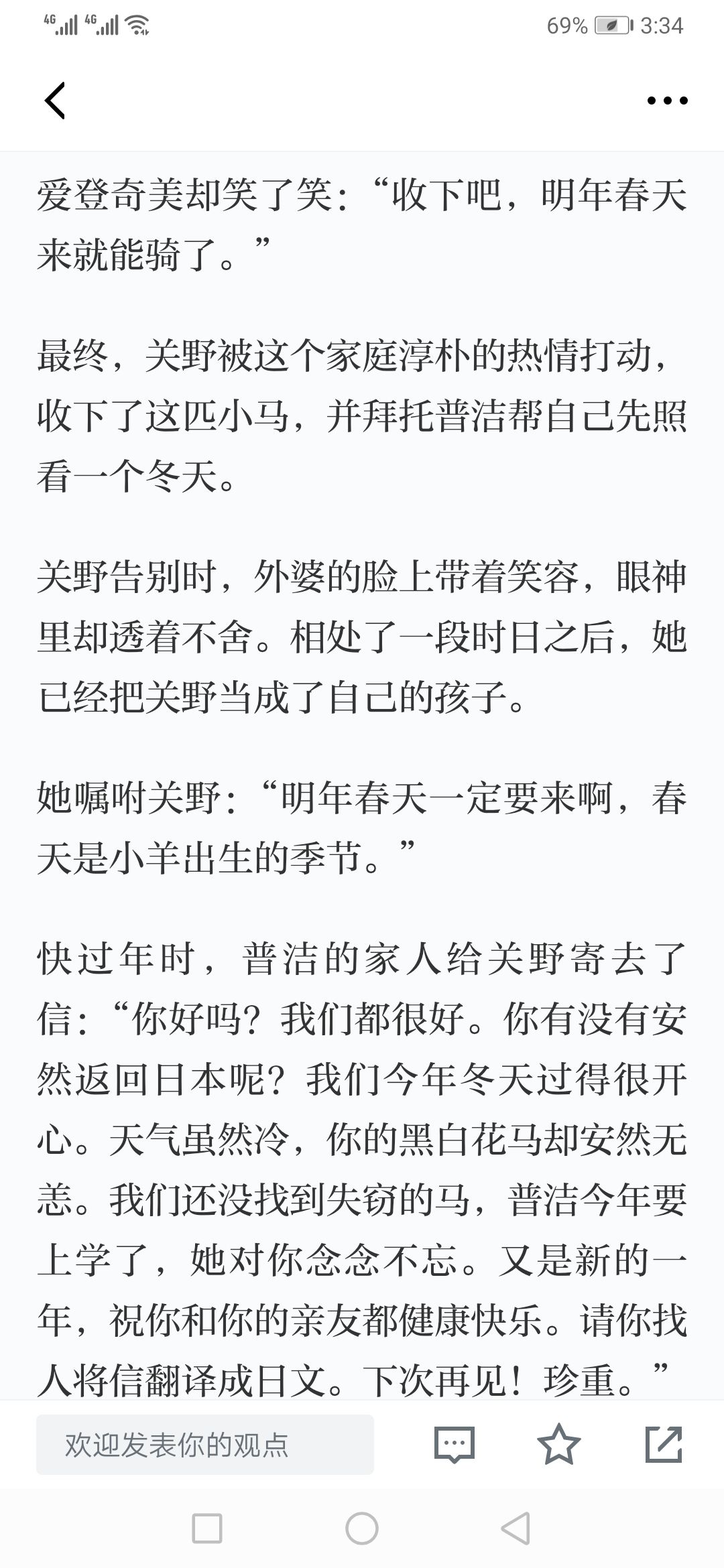The height and width of the screenshot is (1568, 724).
Task: Go back using the top-left arrow
Action: (55, 101)
